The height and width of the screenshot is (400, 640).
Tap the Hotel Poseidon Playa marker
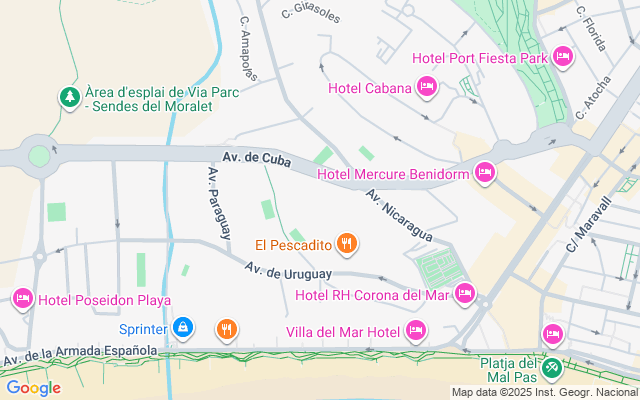[22, 299]
